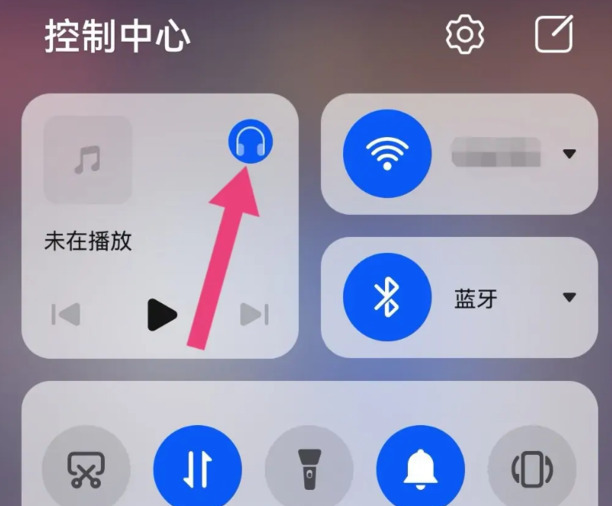Expand the 蓝牙 device list arrow
Viewport: 612px width, 506px height.
pos(569,298)
